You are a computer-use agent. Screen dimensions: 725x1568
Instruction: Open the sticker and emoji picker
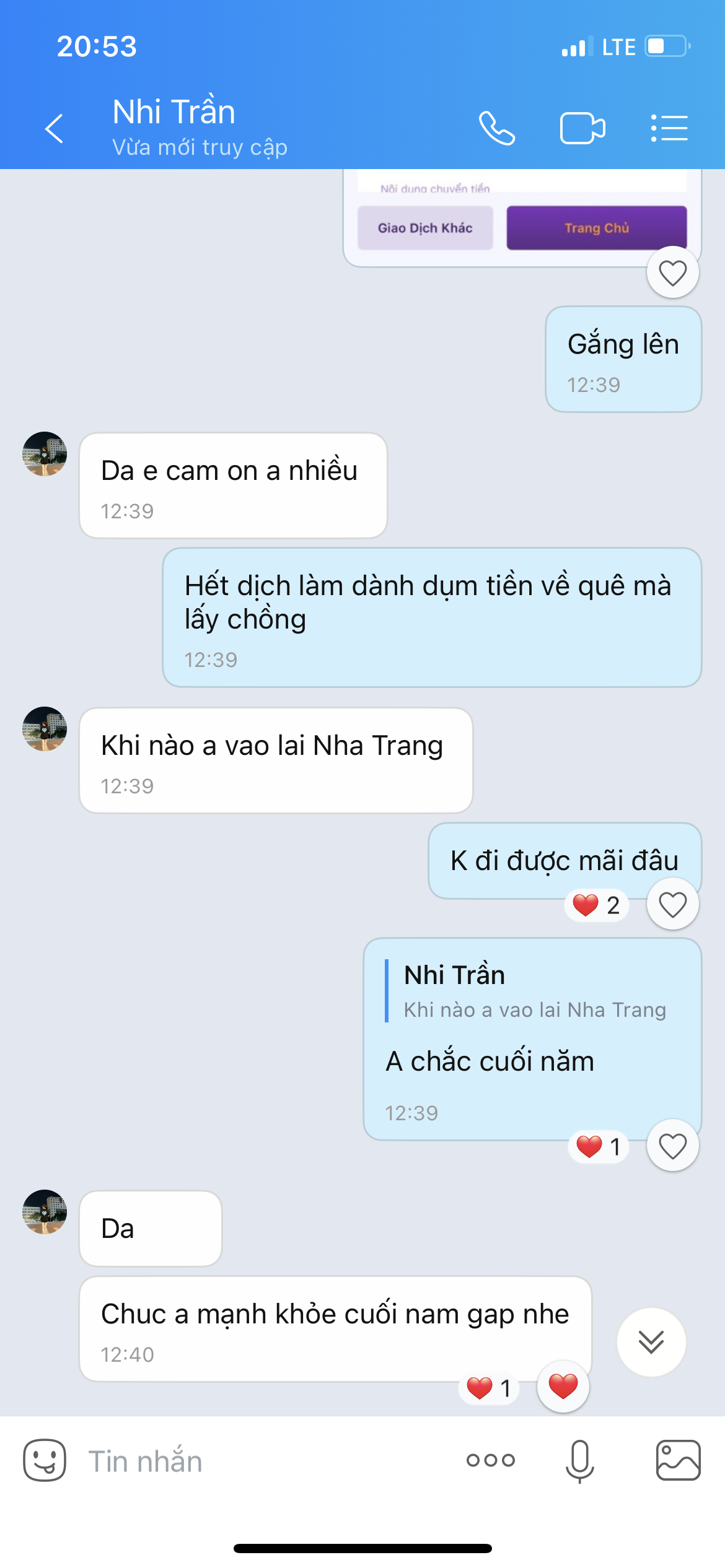(45, 1460)
